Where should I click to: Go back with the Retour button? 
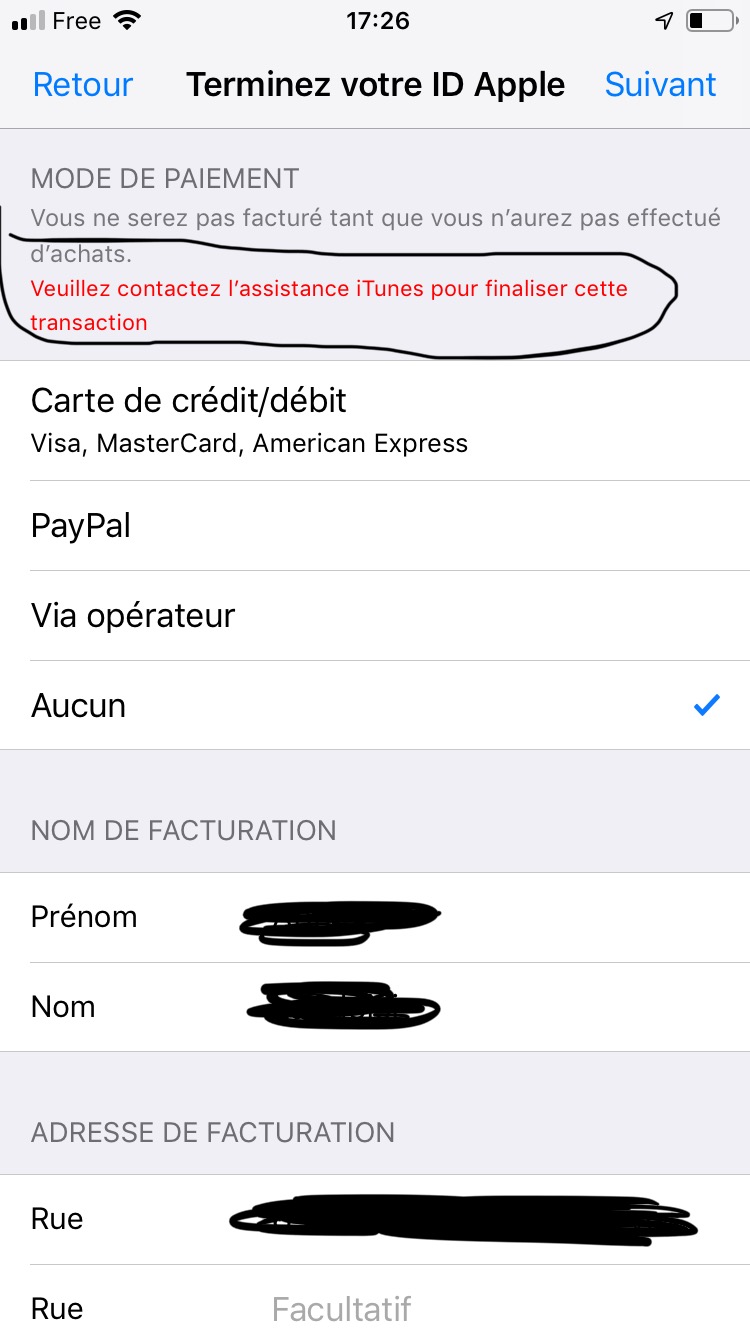click(x=82, y=85)
